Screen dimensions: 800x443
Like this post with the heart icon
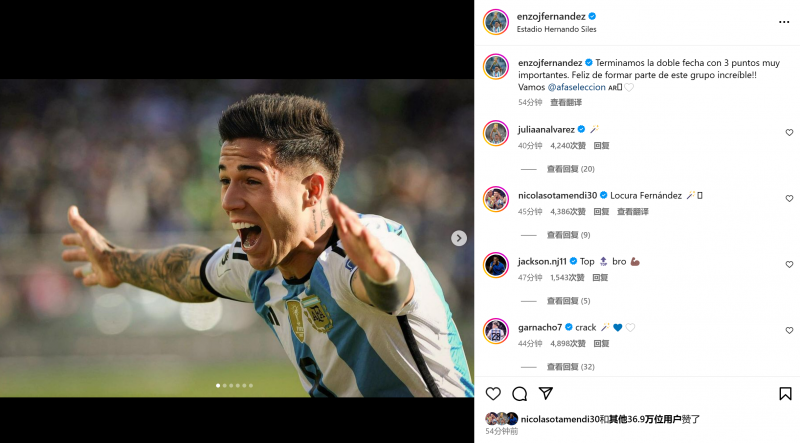click(493, 394)
